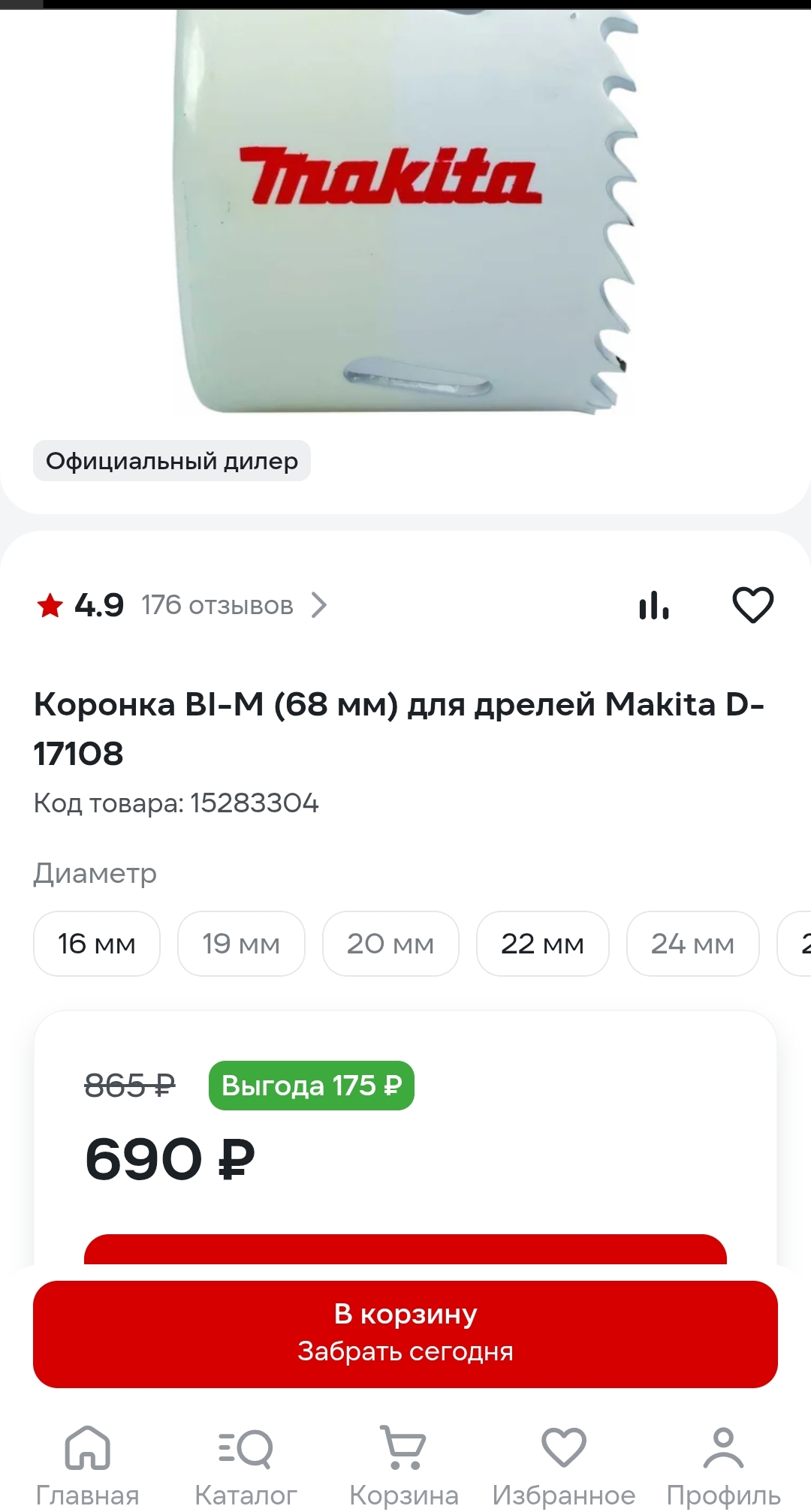Open the 176 отзывов reviews link

point(218,605)
